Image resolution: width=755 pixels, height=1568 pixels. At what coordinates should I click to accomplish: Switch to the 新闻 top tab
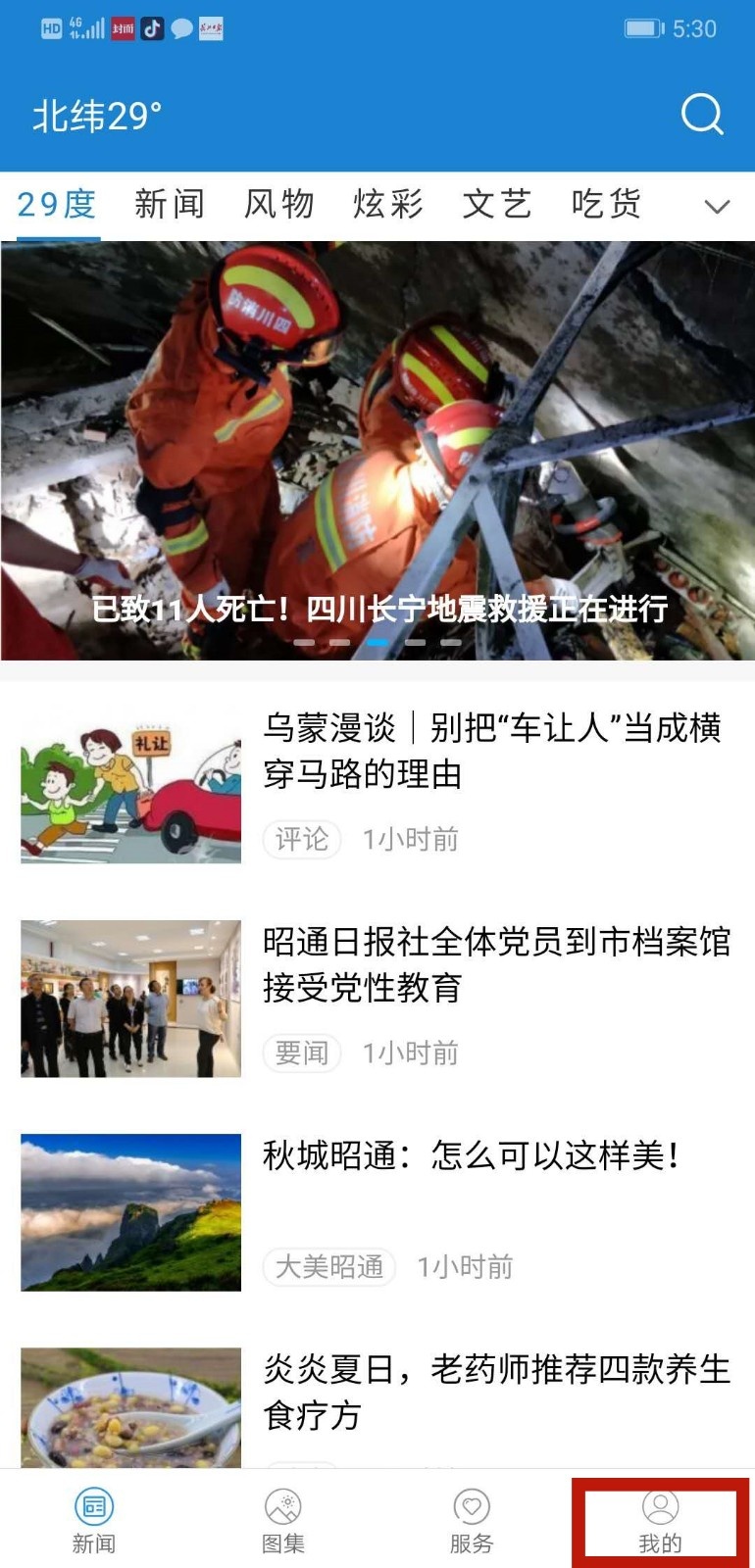click(170, 204)
